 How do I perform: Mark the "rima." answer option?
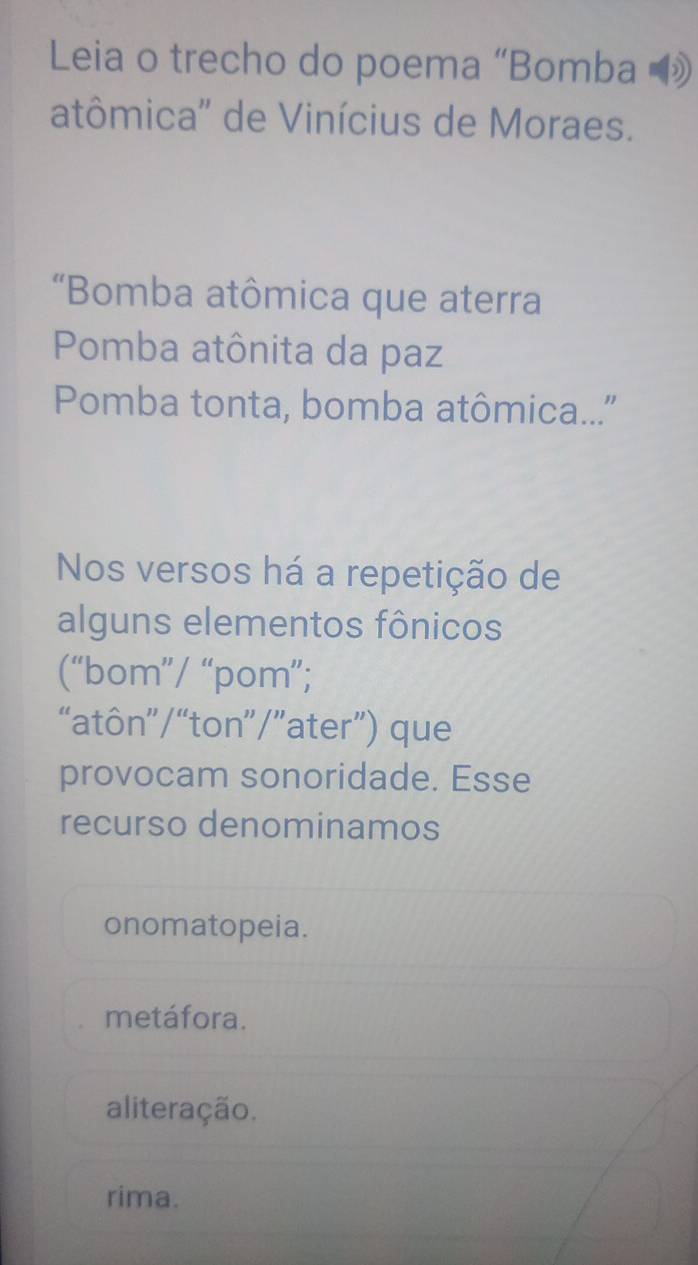366,1195
